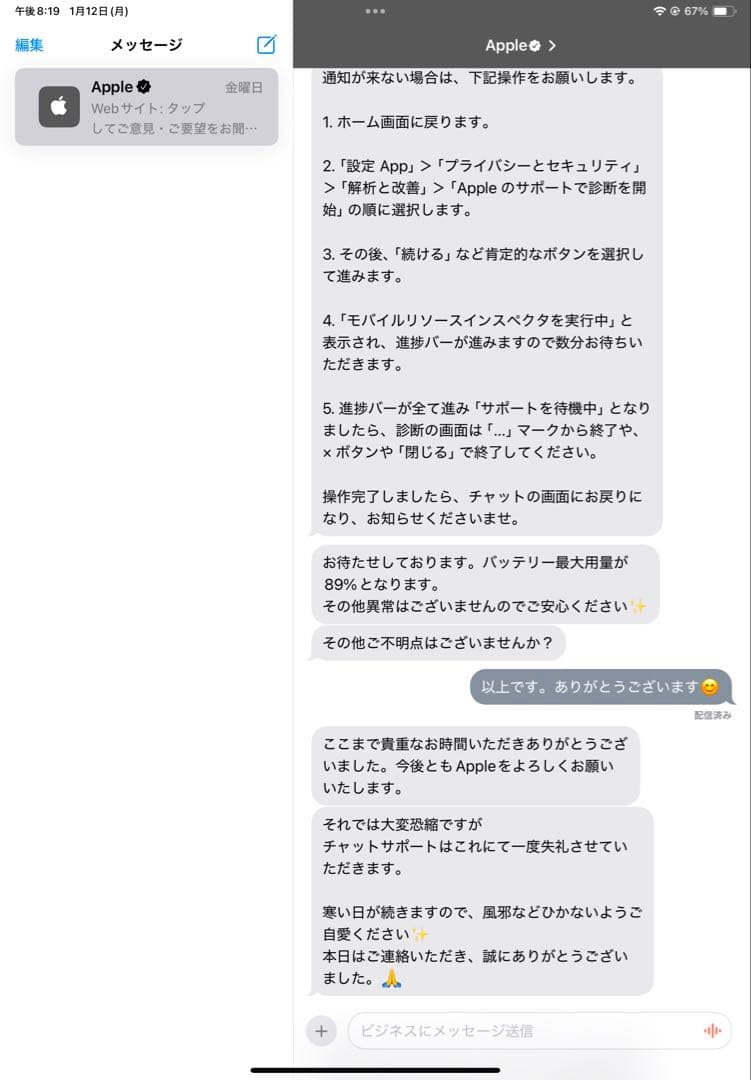The height and width of the screenshot is (1080, 751).
Task: Tap the audio dictation waveform icon
Action: [x=712, y=1030]
